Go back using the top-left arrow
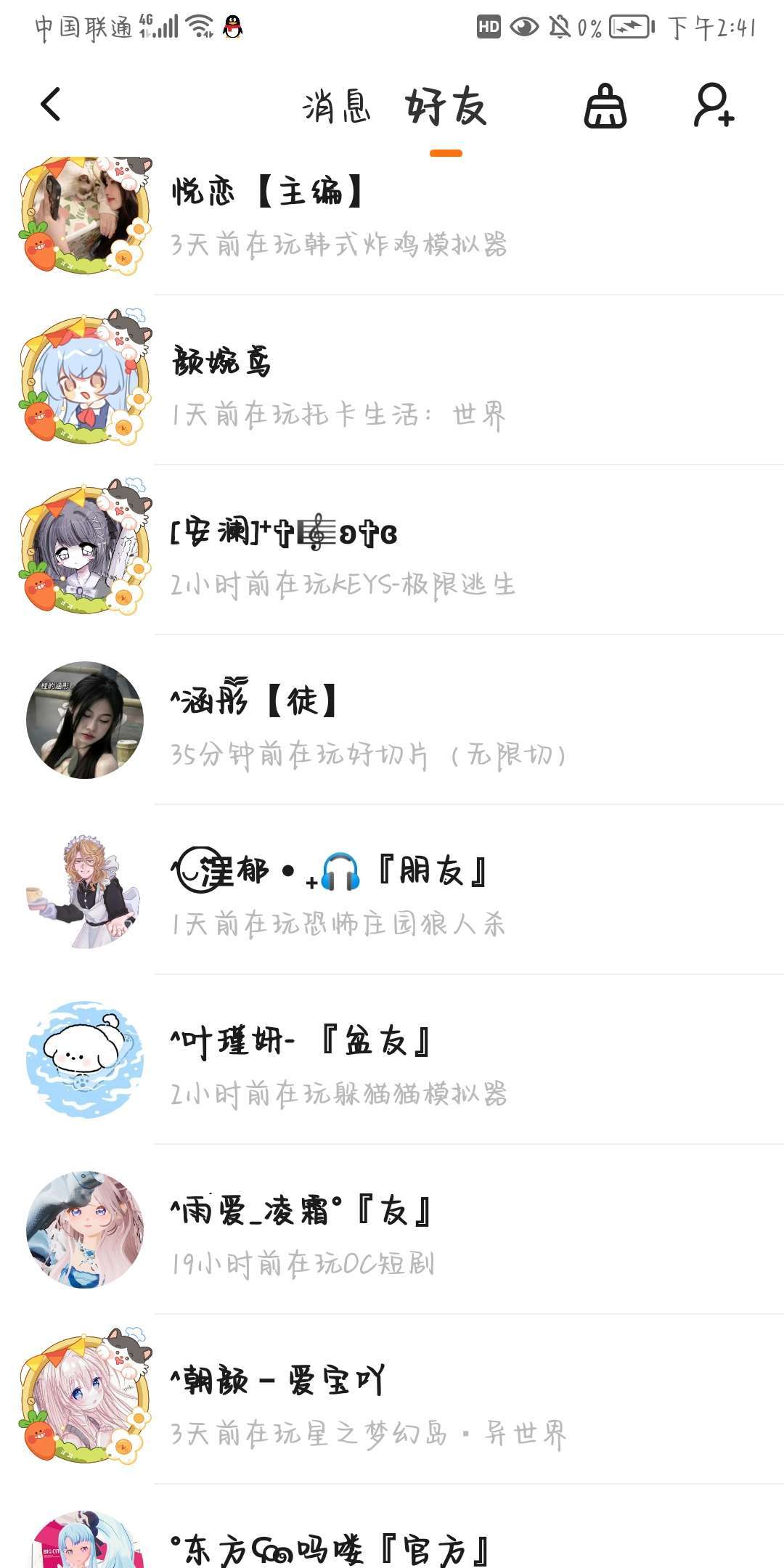 pyautogui.click(x=50, y=105)
